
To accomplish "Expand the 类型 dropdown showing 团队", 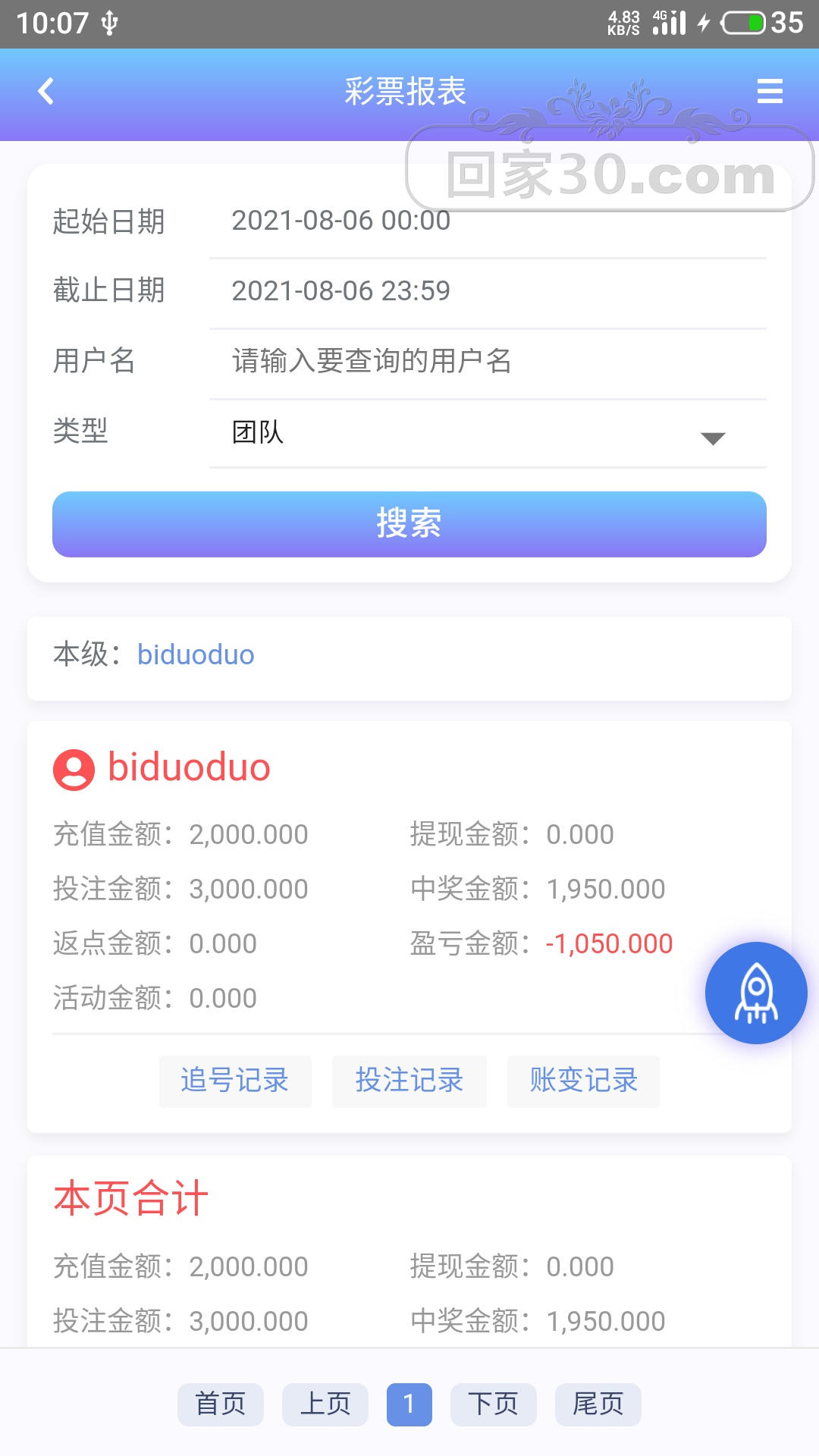I will point(487,433).
